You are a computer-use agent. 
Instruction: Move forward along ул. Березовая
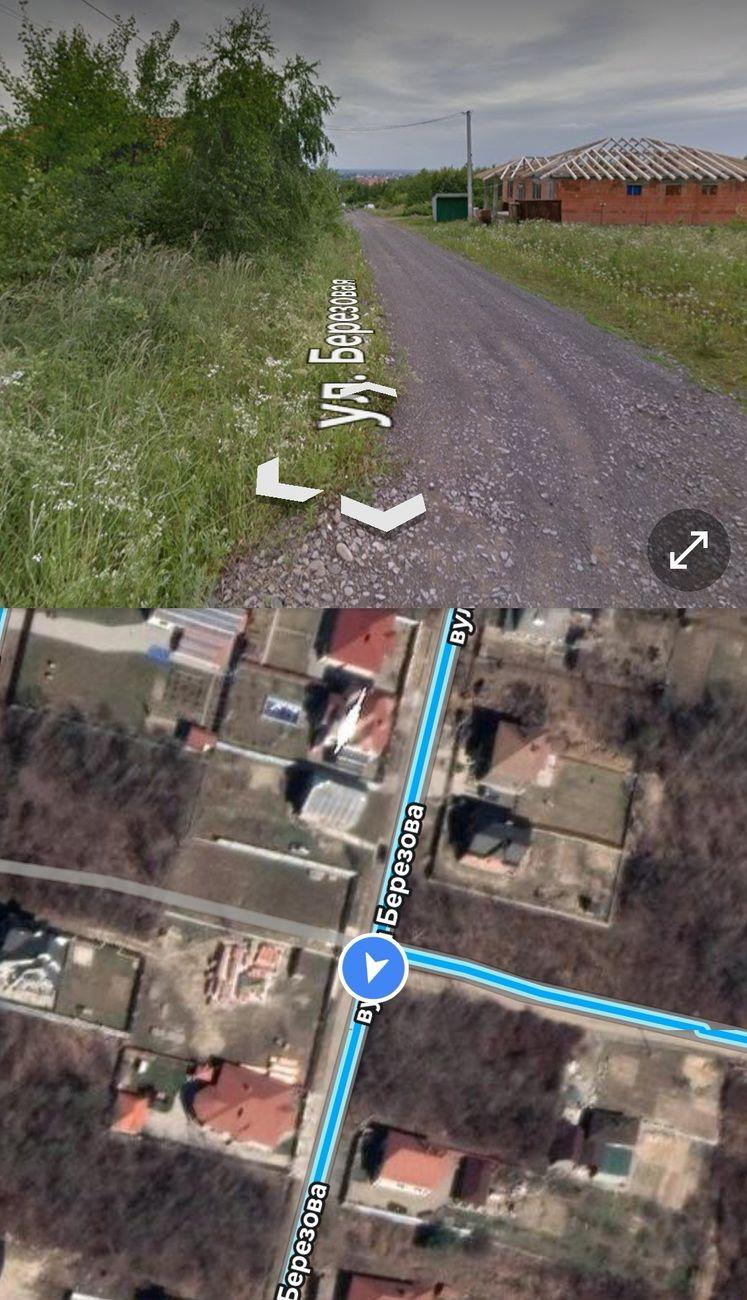(383, 510)
